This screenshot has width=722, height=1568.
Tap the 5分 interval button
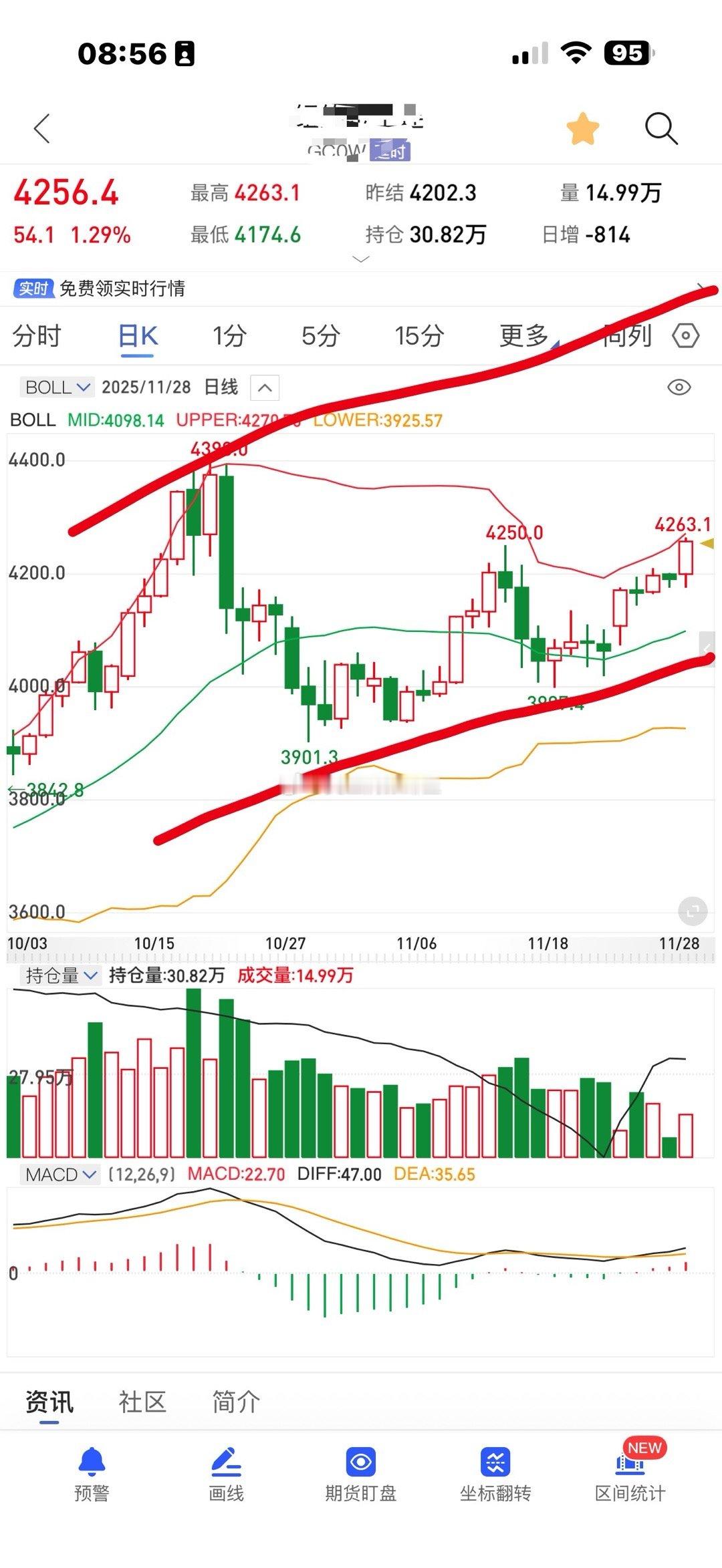(320, 337)
